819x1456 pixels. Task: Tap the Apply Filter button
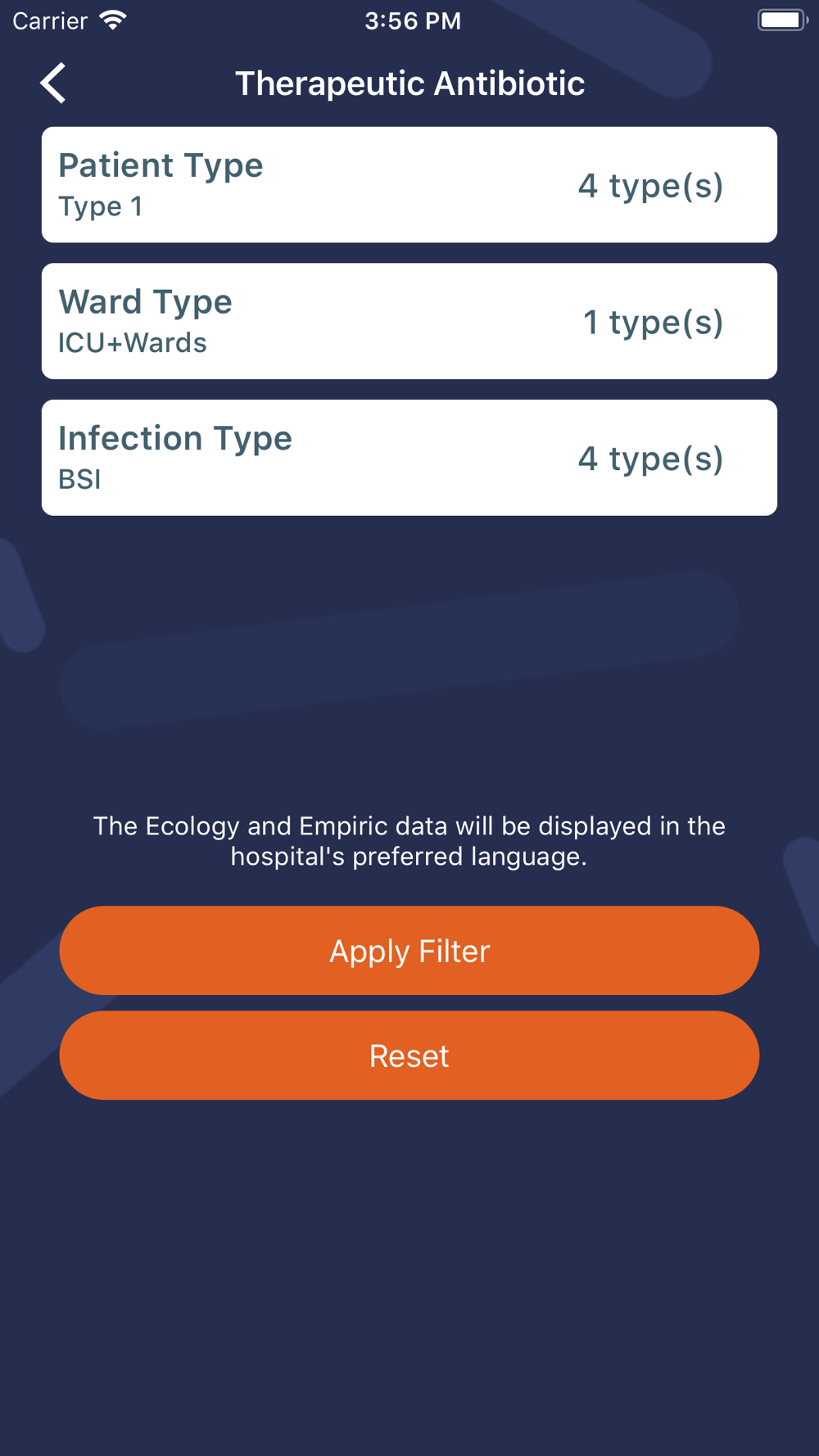point(409,951)
